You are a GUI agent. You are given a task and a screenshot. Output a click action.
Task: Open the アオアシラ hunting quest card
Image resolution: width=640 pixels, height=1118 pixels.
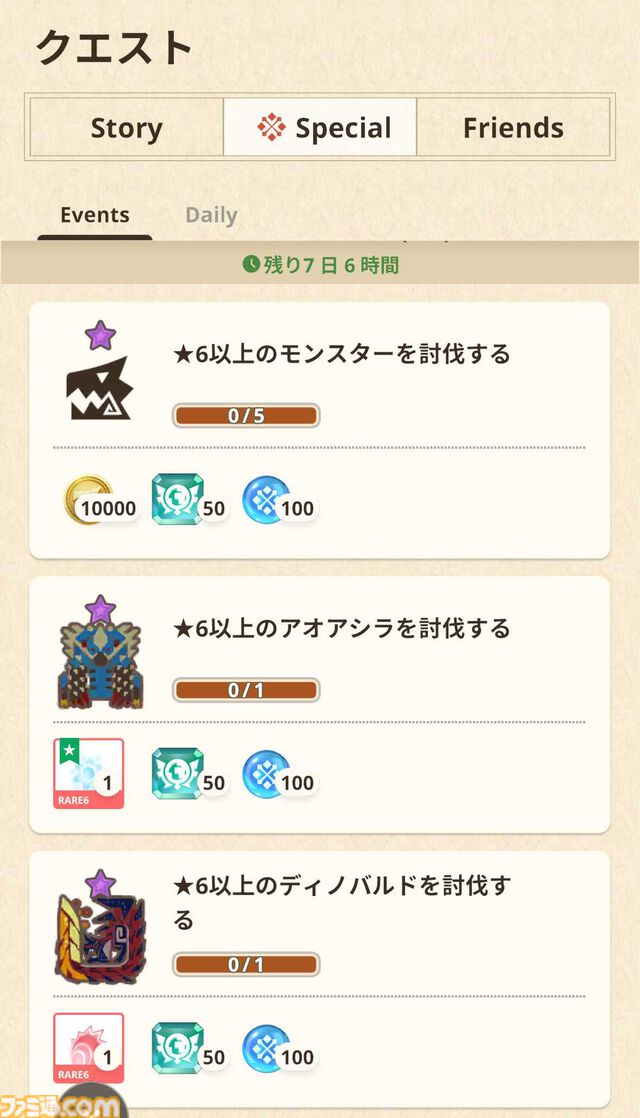319,704
